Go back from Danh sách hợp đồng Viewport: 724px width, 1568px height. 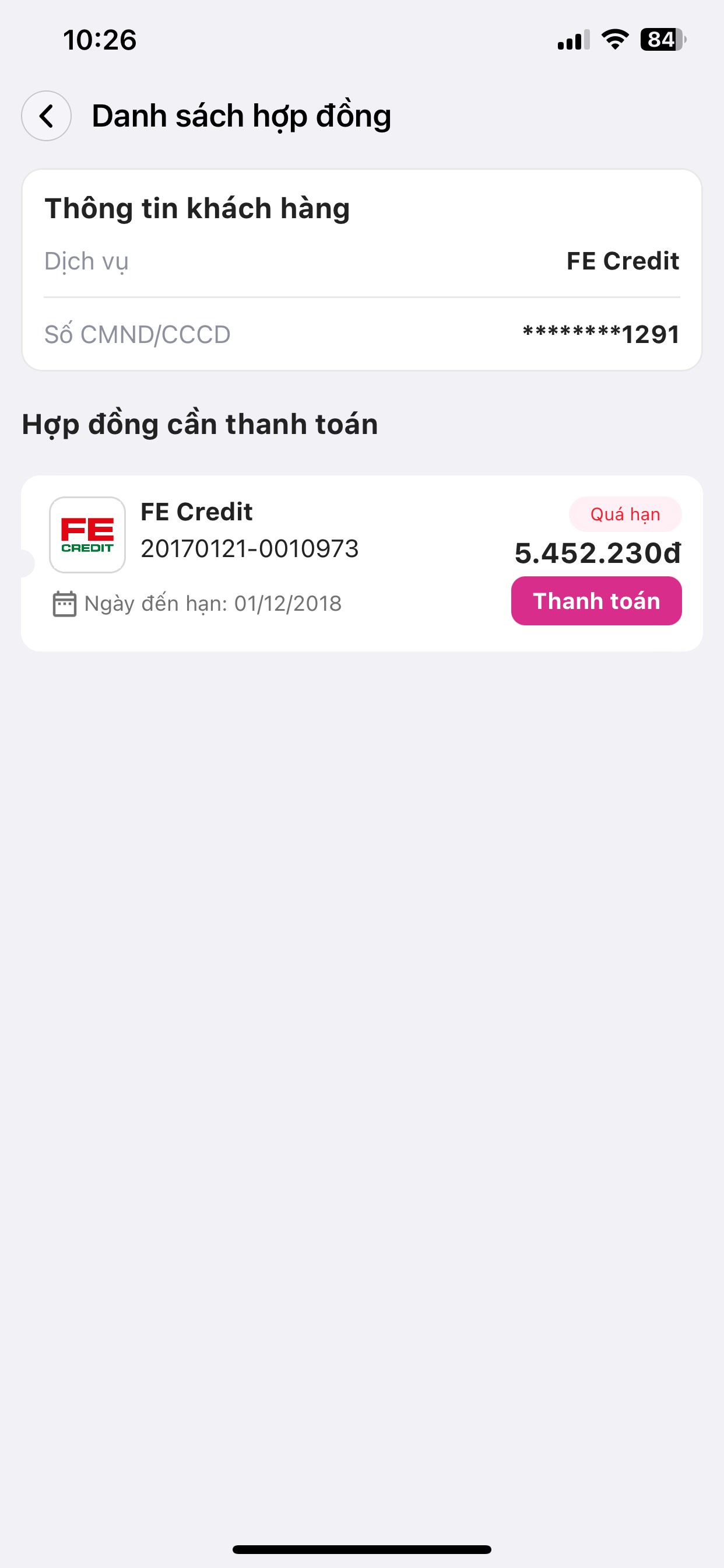(46, 116)
